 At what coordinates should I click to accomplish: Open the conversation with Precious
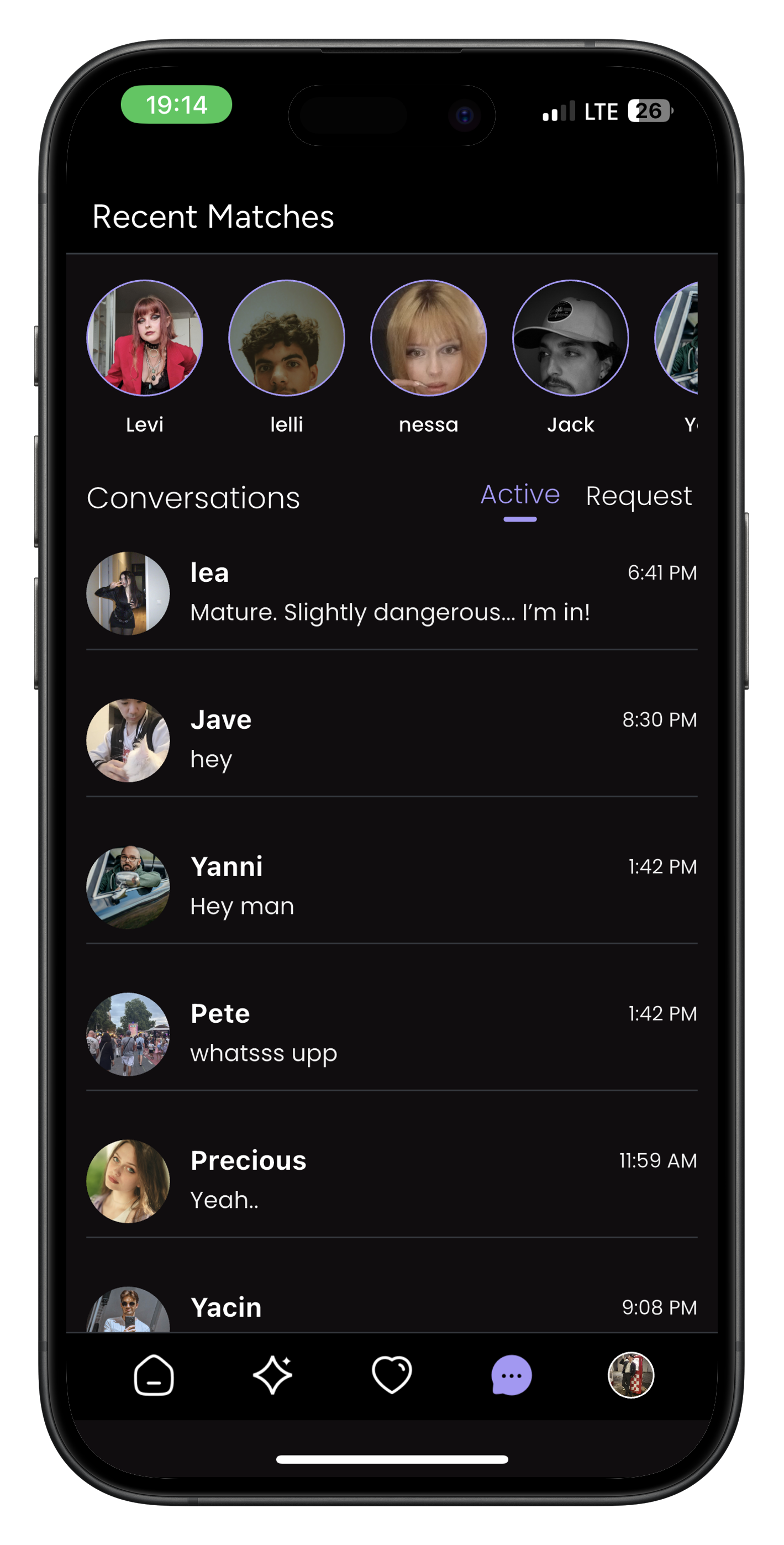pyautogui.click(x=391, y=1180)
